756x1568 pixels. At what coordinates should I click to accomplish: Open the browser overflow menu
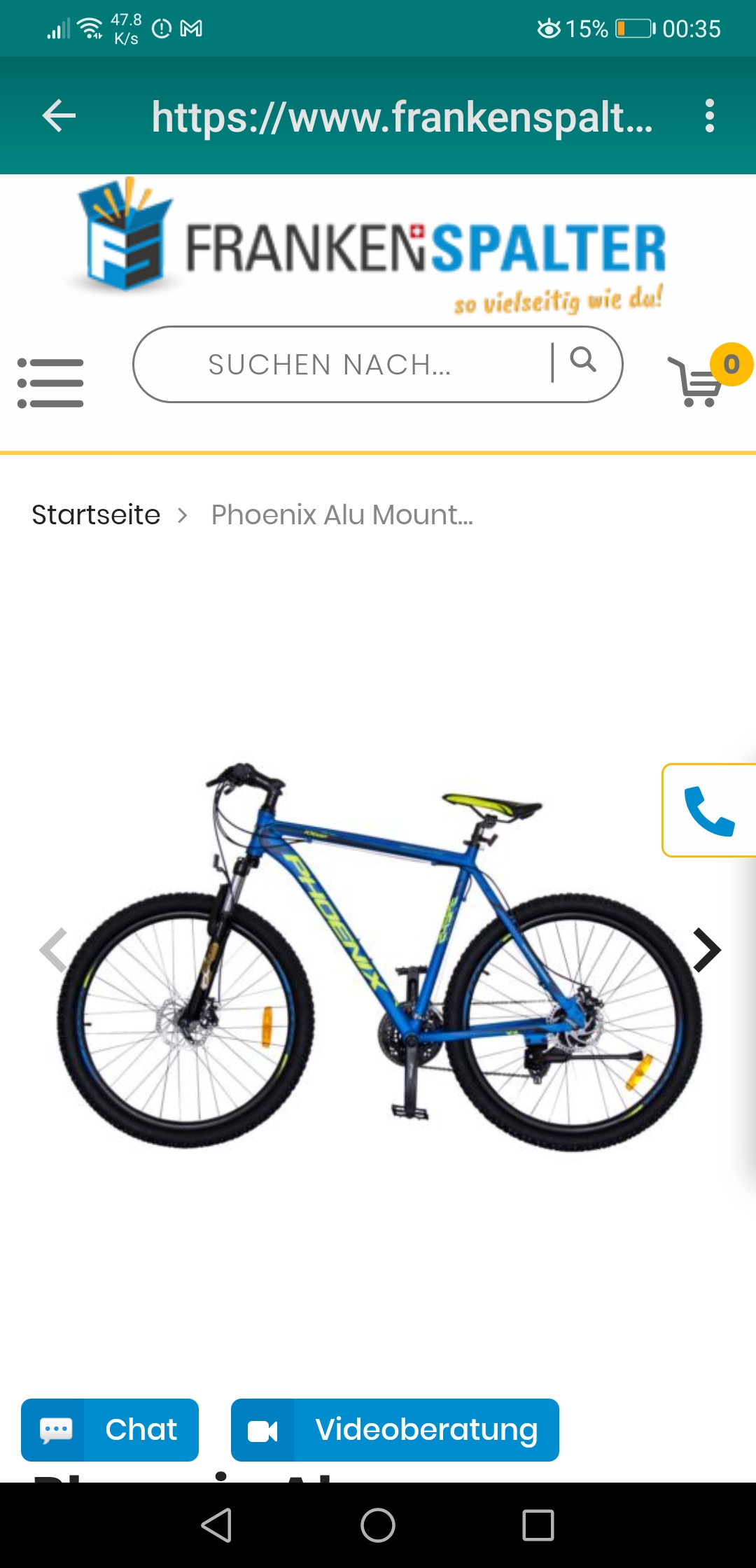pos(709,116)
